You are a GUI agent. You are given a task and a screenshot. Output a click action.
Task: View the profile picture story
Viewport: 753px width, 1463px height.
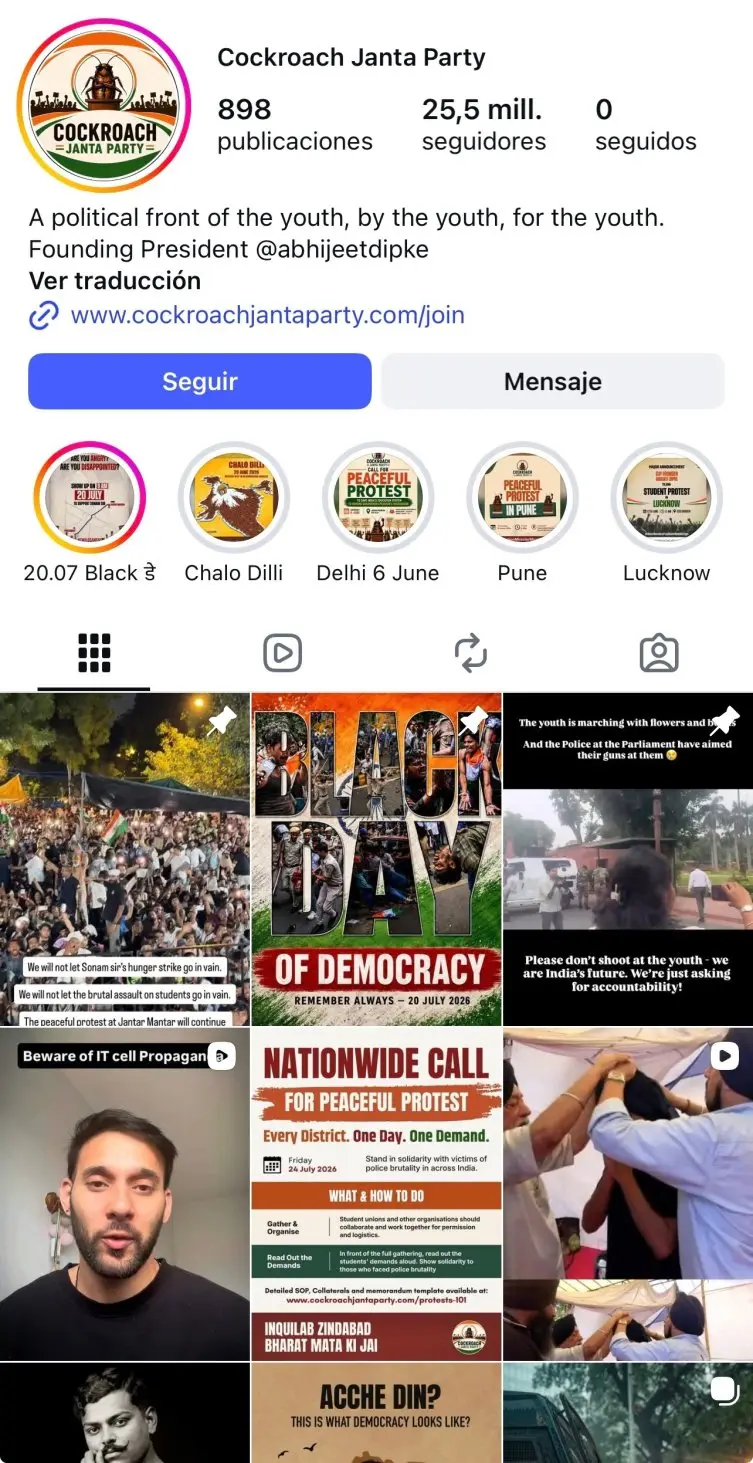click(103, 105)
